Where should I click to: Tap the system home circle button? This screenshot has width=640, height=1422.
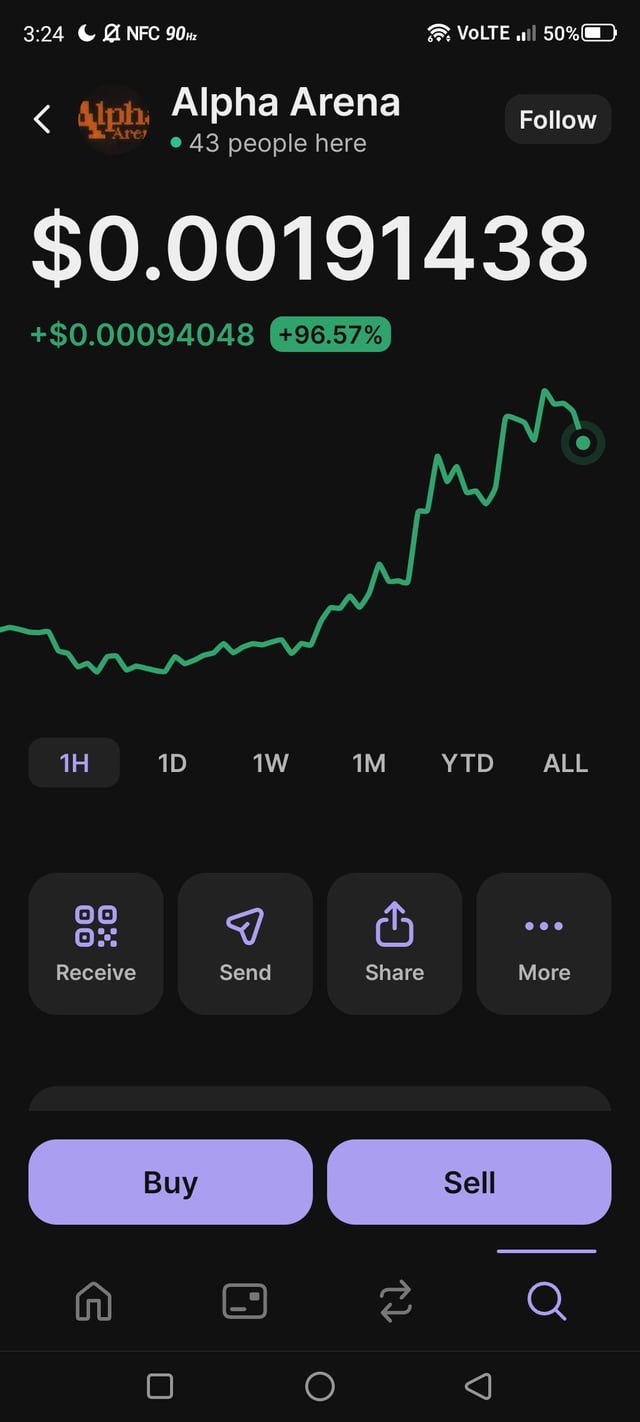tap(320, 1386)
